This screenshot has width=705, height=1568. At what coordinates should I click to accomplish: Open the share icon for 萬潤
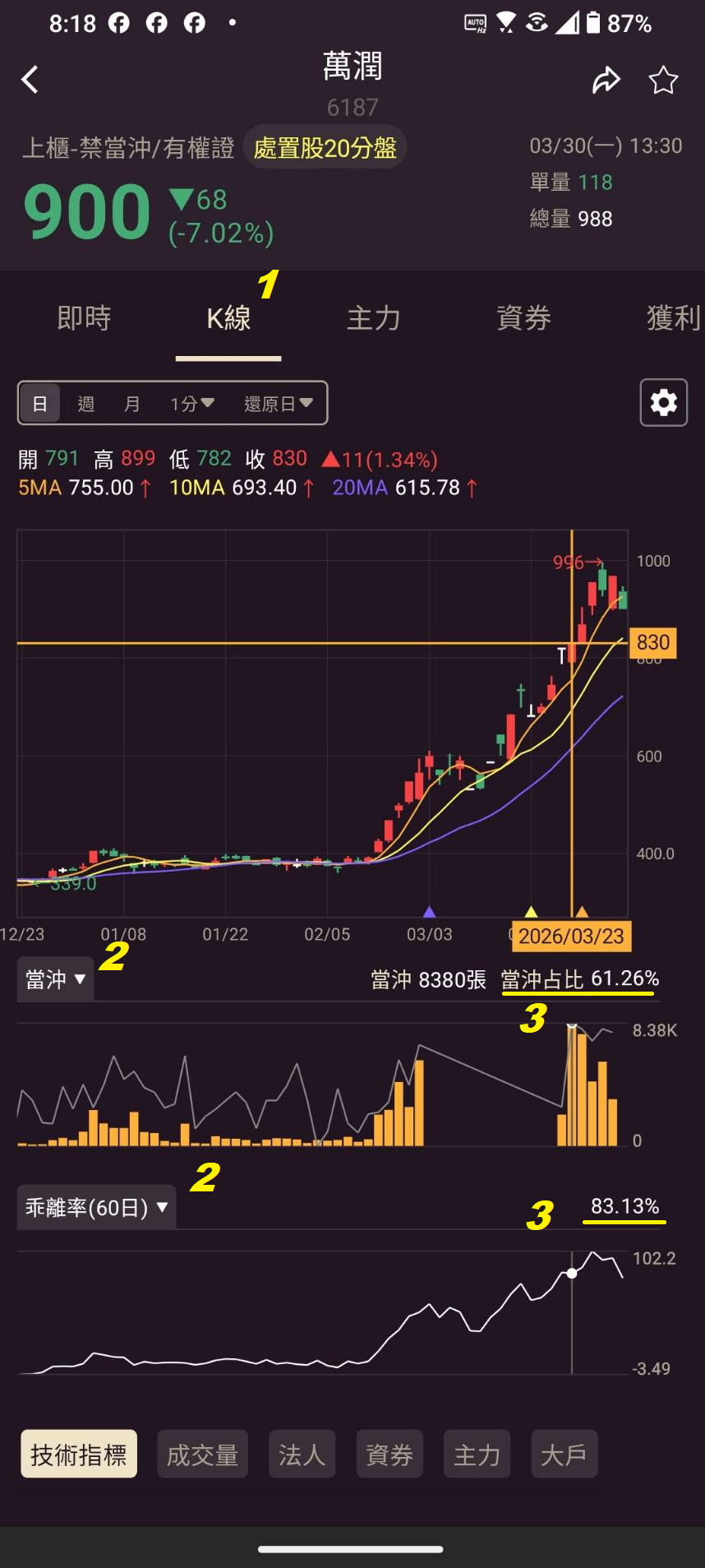tap(606, 79)
